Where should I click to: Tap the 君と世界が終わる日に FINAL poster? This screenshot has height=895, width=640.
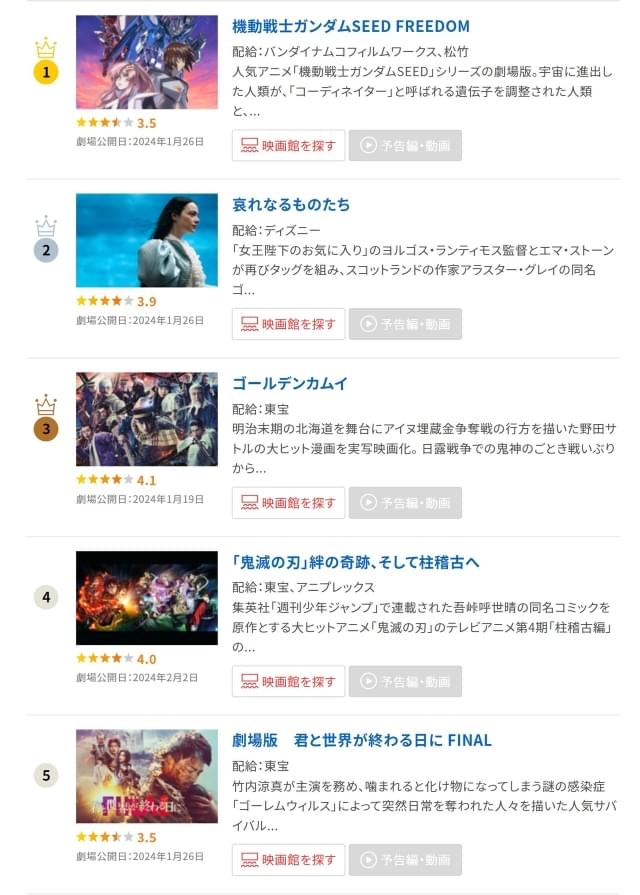[146, 776]
